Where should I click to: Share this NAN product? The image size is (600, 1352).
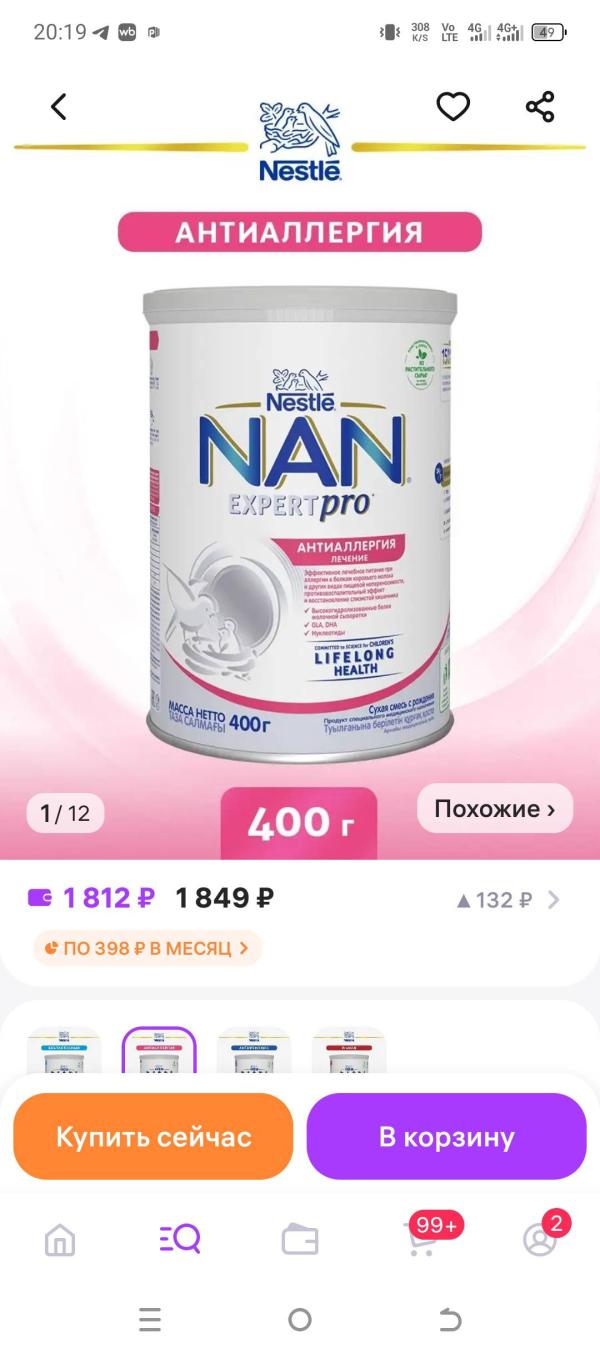coord(540,107)
